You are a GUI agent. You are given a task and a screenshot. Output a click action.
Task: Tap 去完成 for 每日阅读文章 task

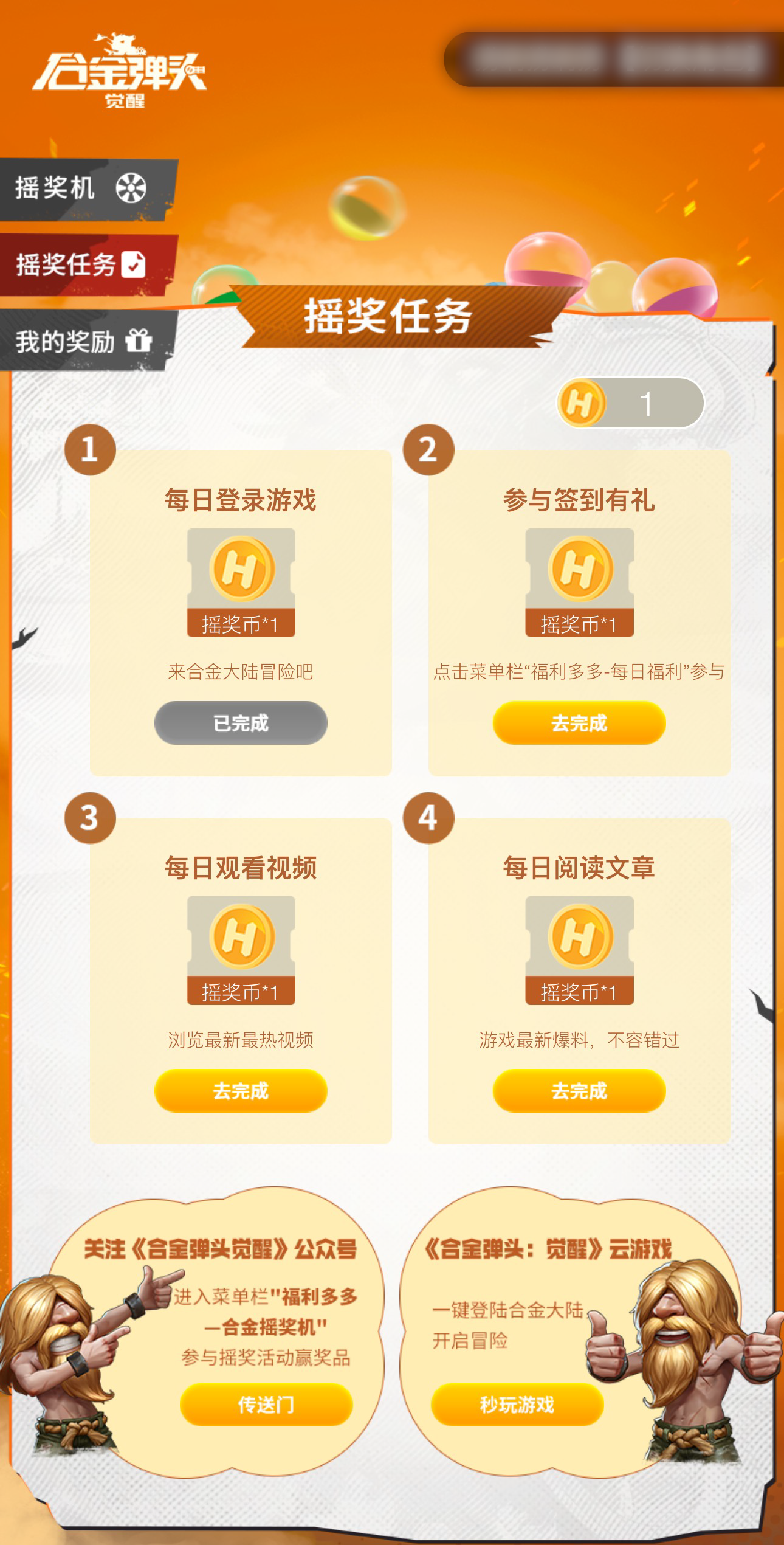(579, 1091)
